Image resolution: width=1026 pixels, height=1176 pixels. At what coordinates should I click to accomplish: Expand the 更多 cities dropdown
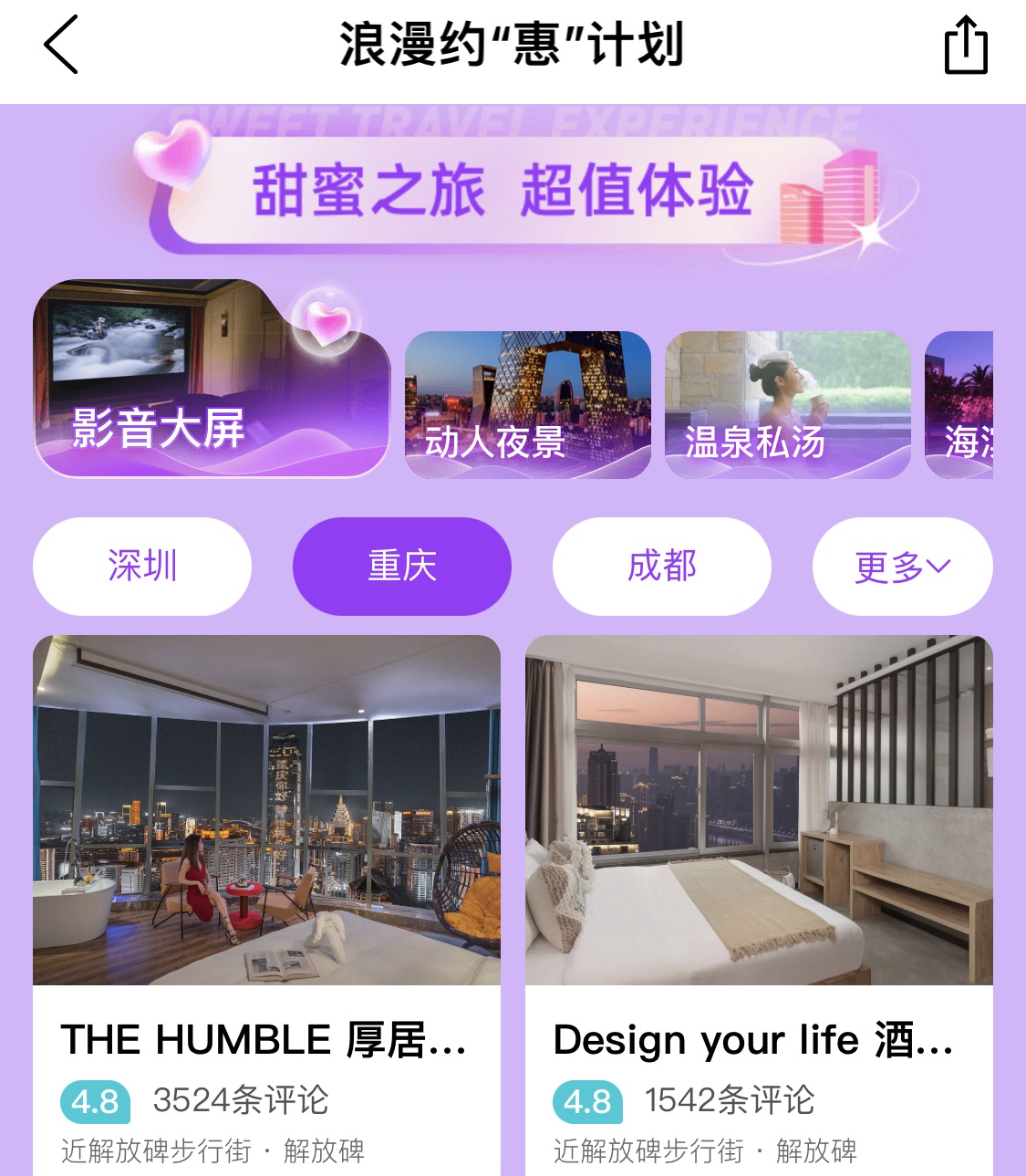tap(901, 567)
